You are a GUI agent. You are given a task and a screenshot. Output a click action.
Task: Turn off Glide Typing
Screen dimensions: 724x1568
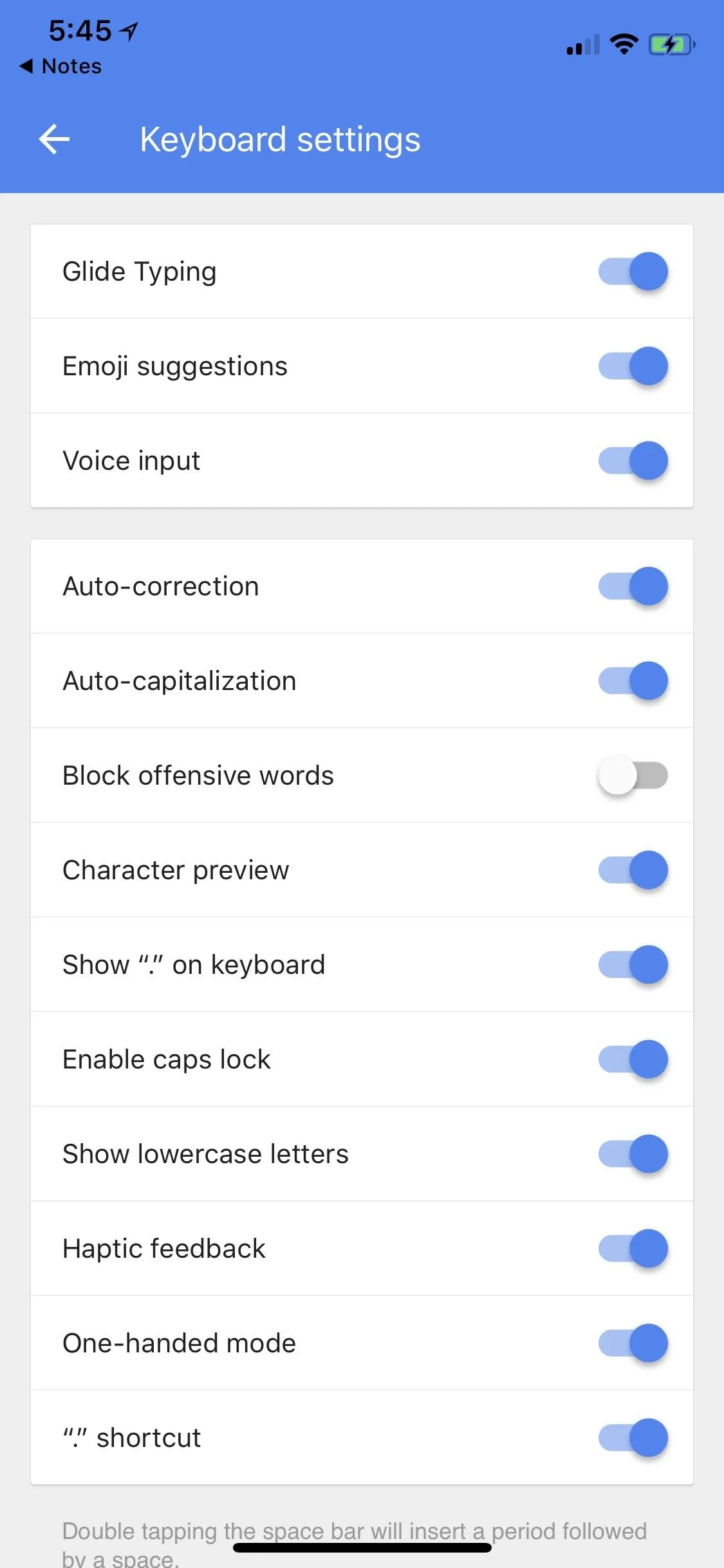[x=633, y=272]
